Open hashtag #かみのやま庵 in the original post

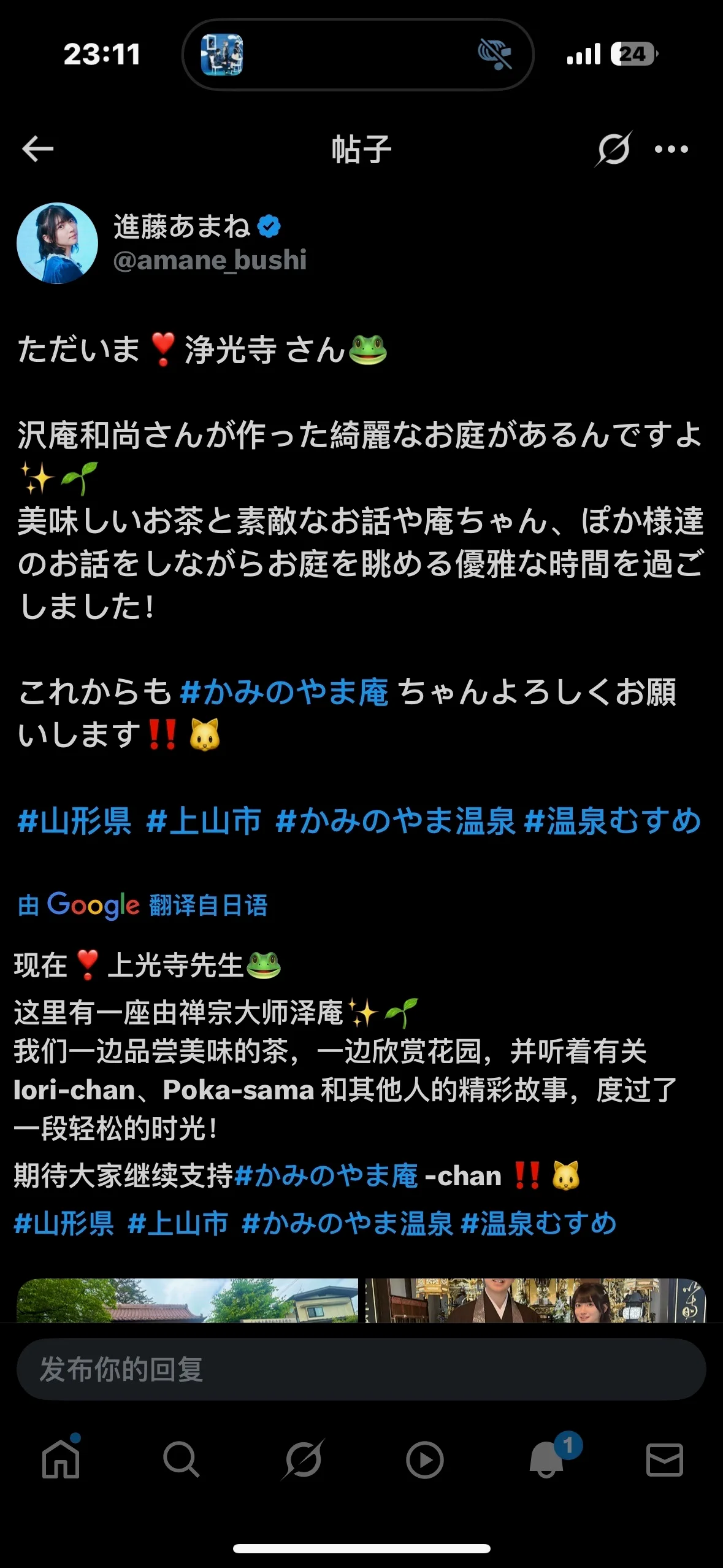(284, 692)
